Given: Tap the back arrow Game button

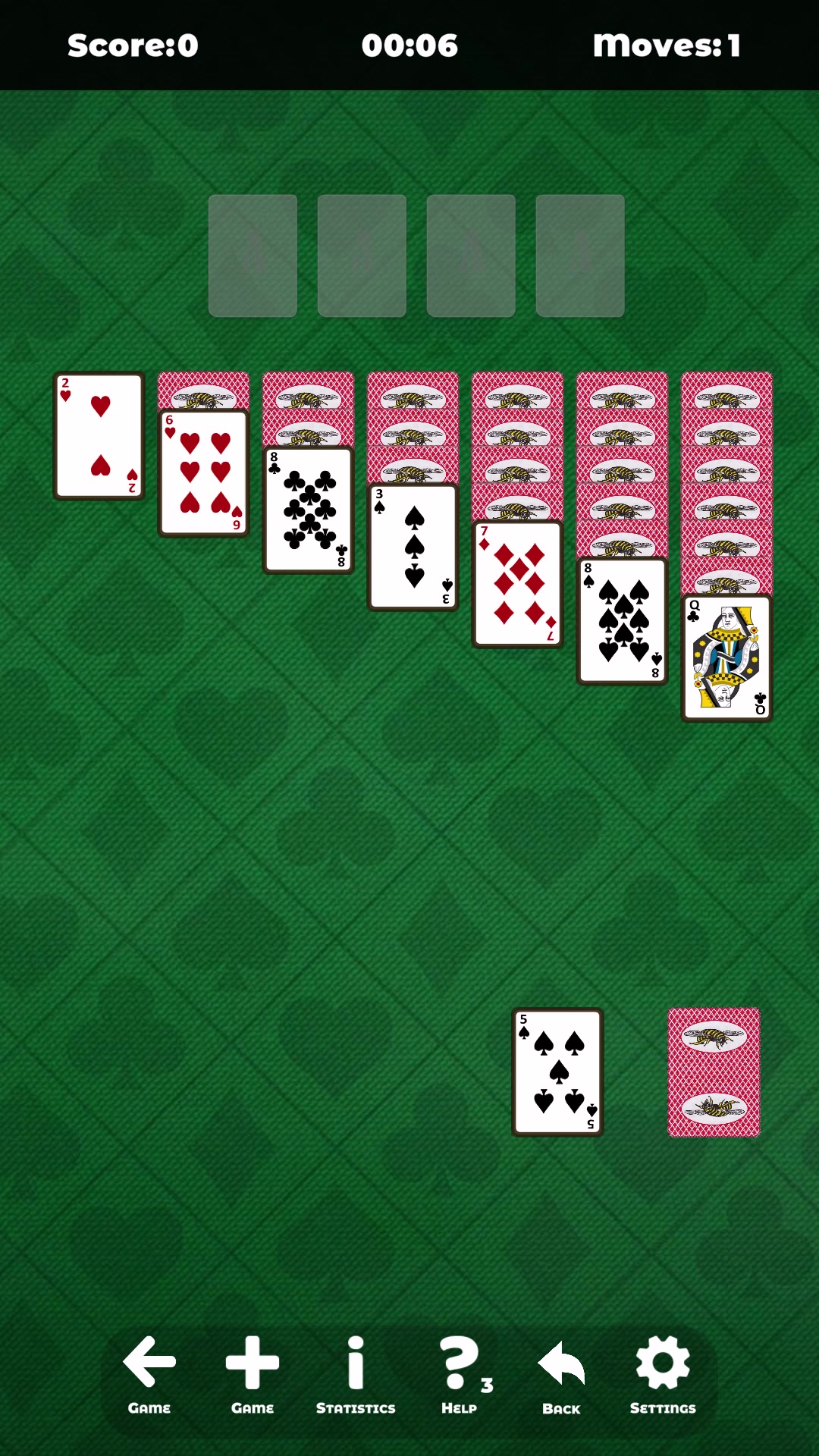Looking at the screenshot, I should [x=149, y=1374].
